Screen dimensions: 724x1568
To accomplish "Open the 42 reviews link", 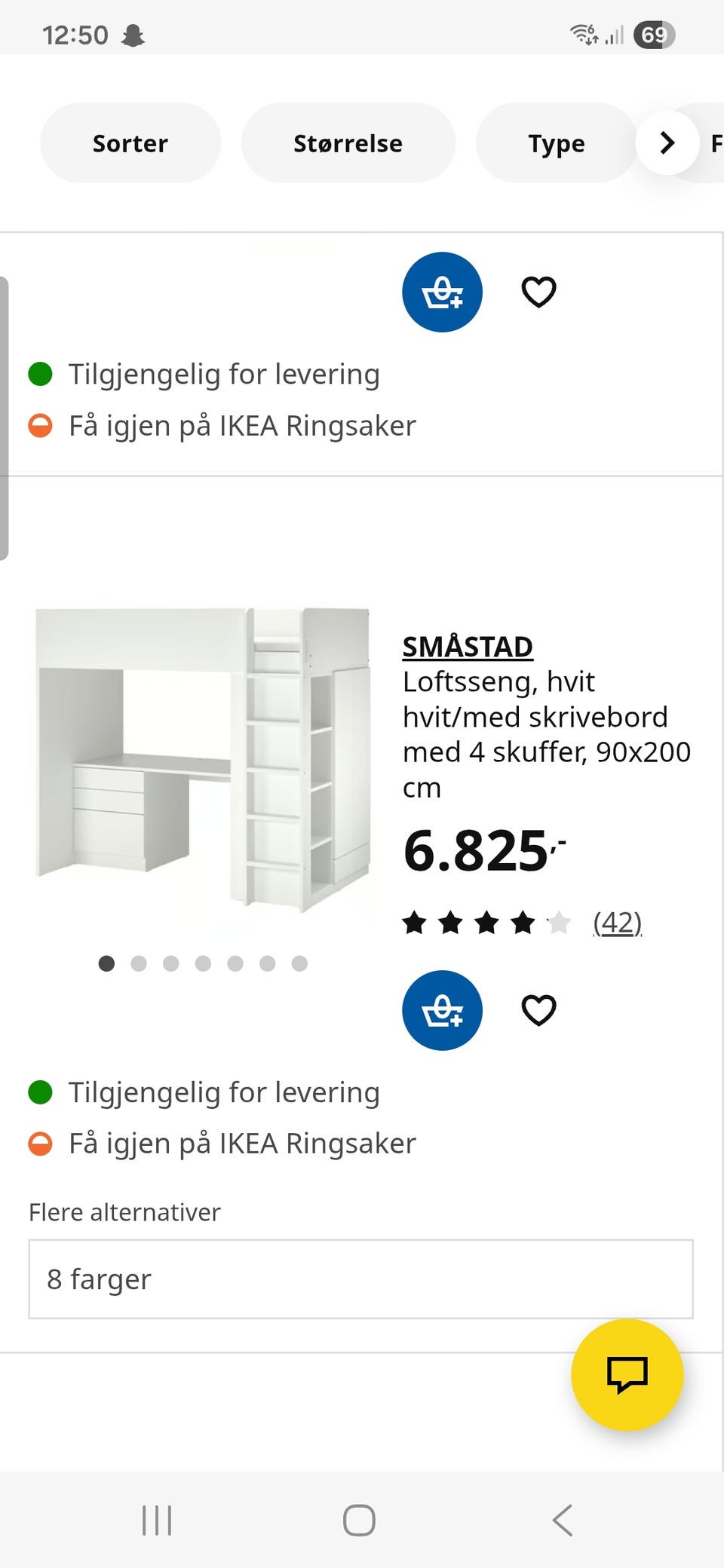I will point(617,922).
